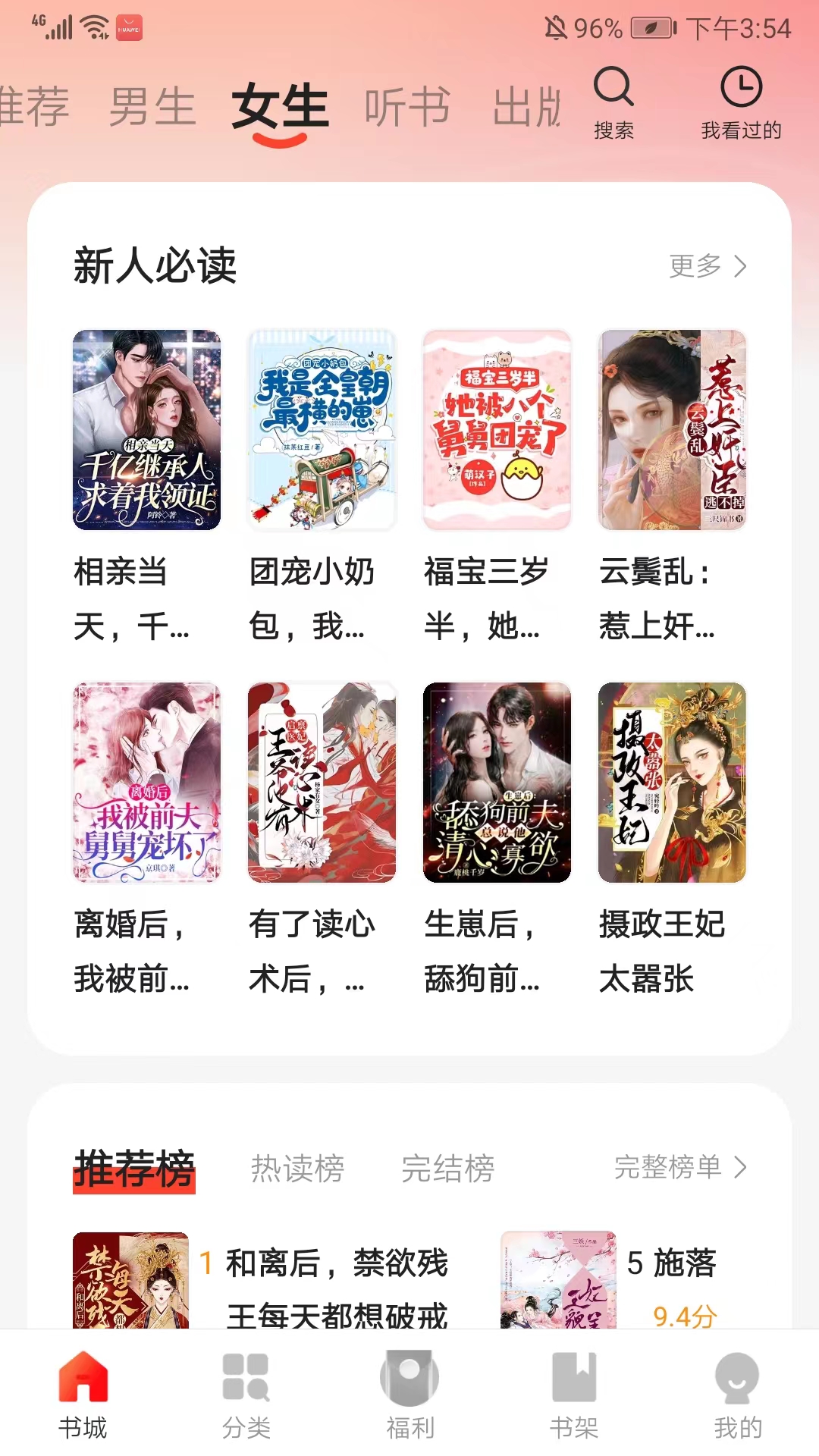Open 我看过的 reading history
The width and height of the screenshot is (819, 1456).
click(741, 103)
